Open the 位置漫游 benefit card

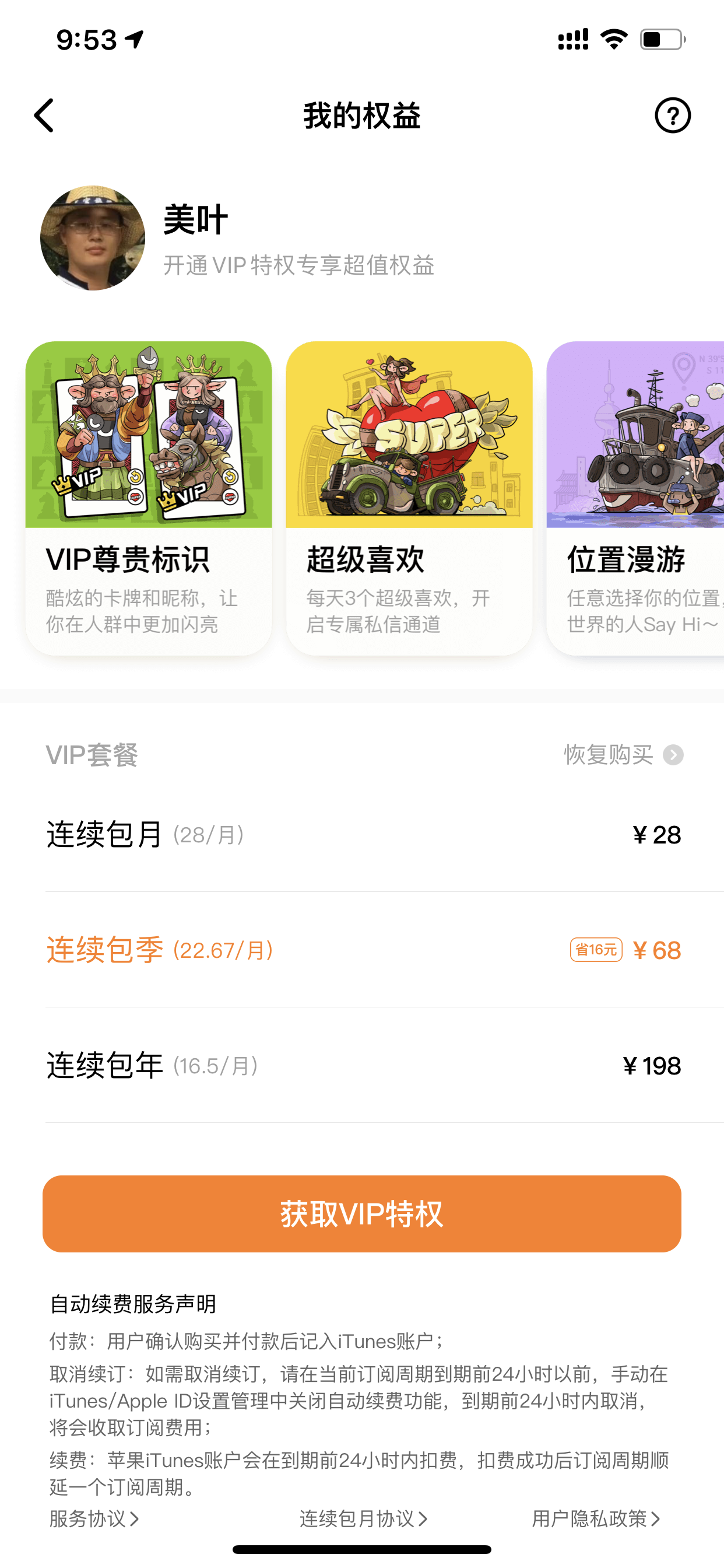(x=635, y=498)
